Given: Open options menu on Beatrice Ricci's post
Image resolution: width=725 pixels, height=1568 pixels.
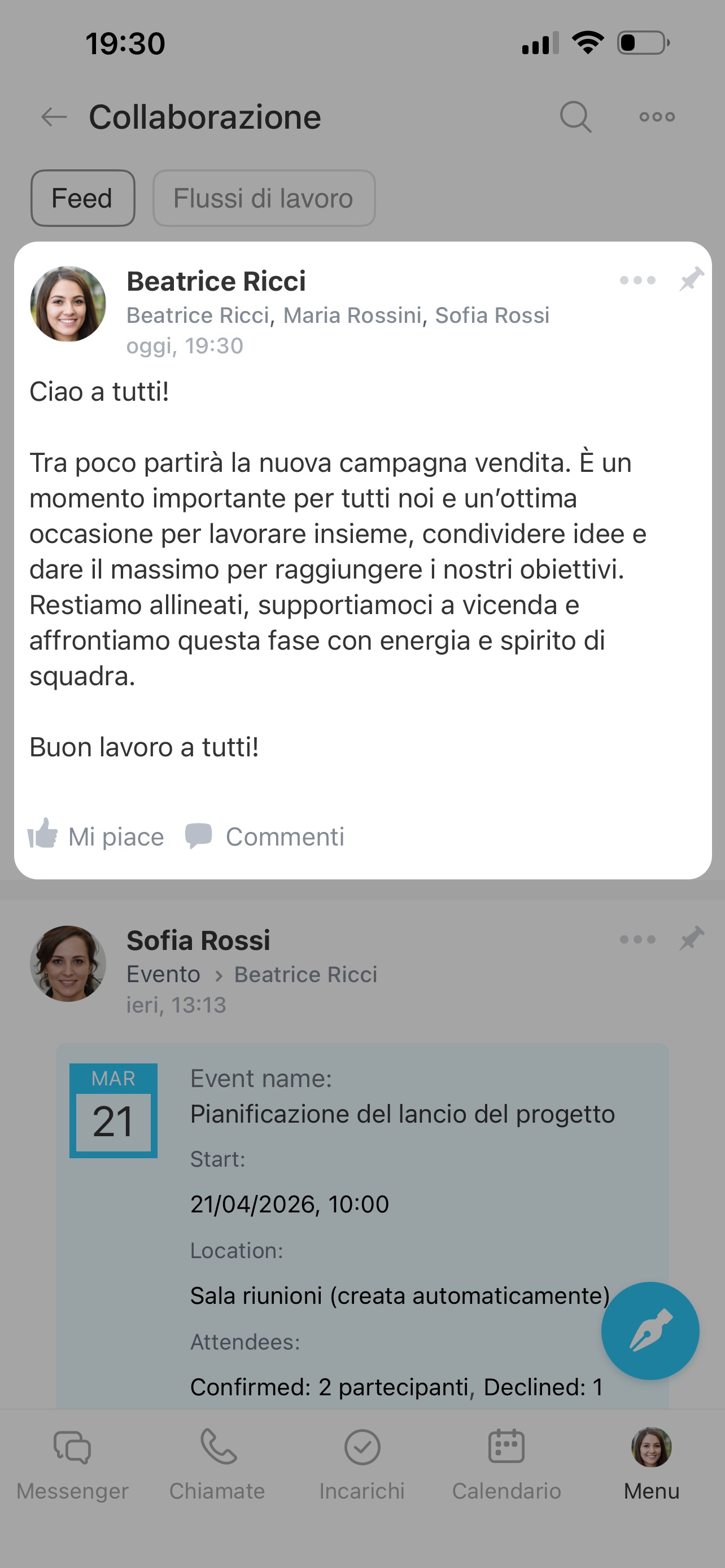Looking at the screenshot, I should point(637,280).
